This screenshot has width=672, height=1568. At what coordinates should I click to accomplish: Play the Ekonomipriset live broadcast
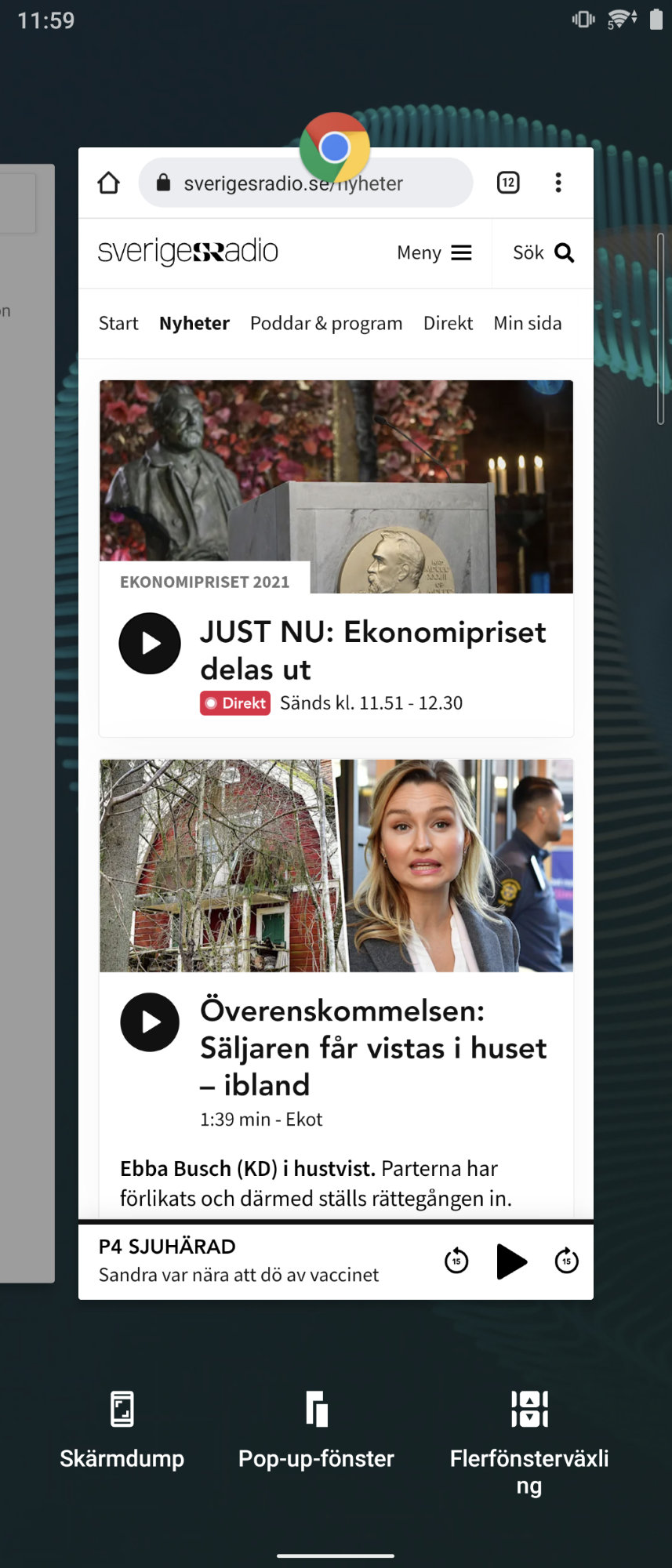click(150, 644)
